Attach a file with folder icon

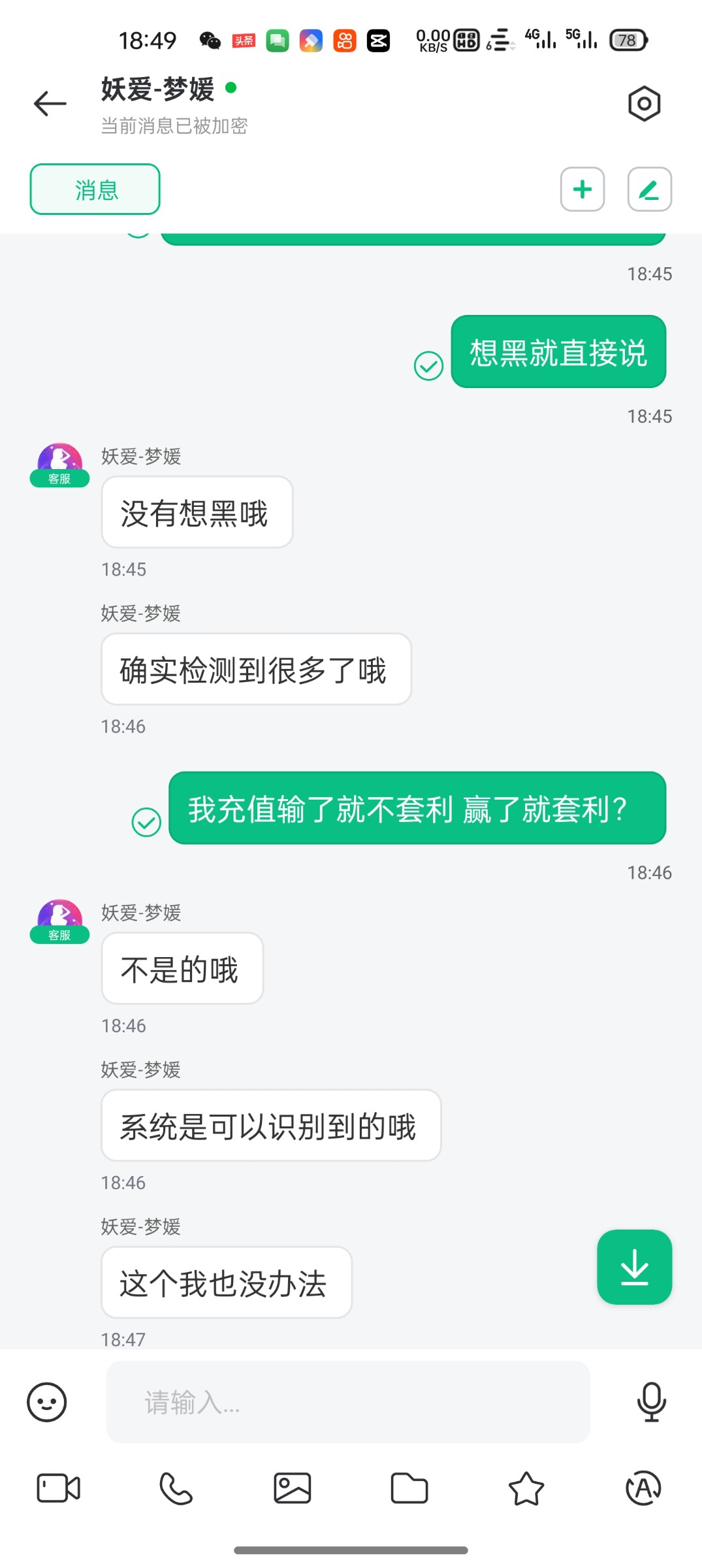click(x=409, y=1488)
